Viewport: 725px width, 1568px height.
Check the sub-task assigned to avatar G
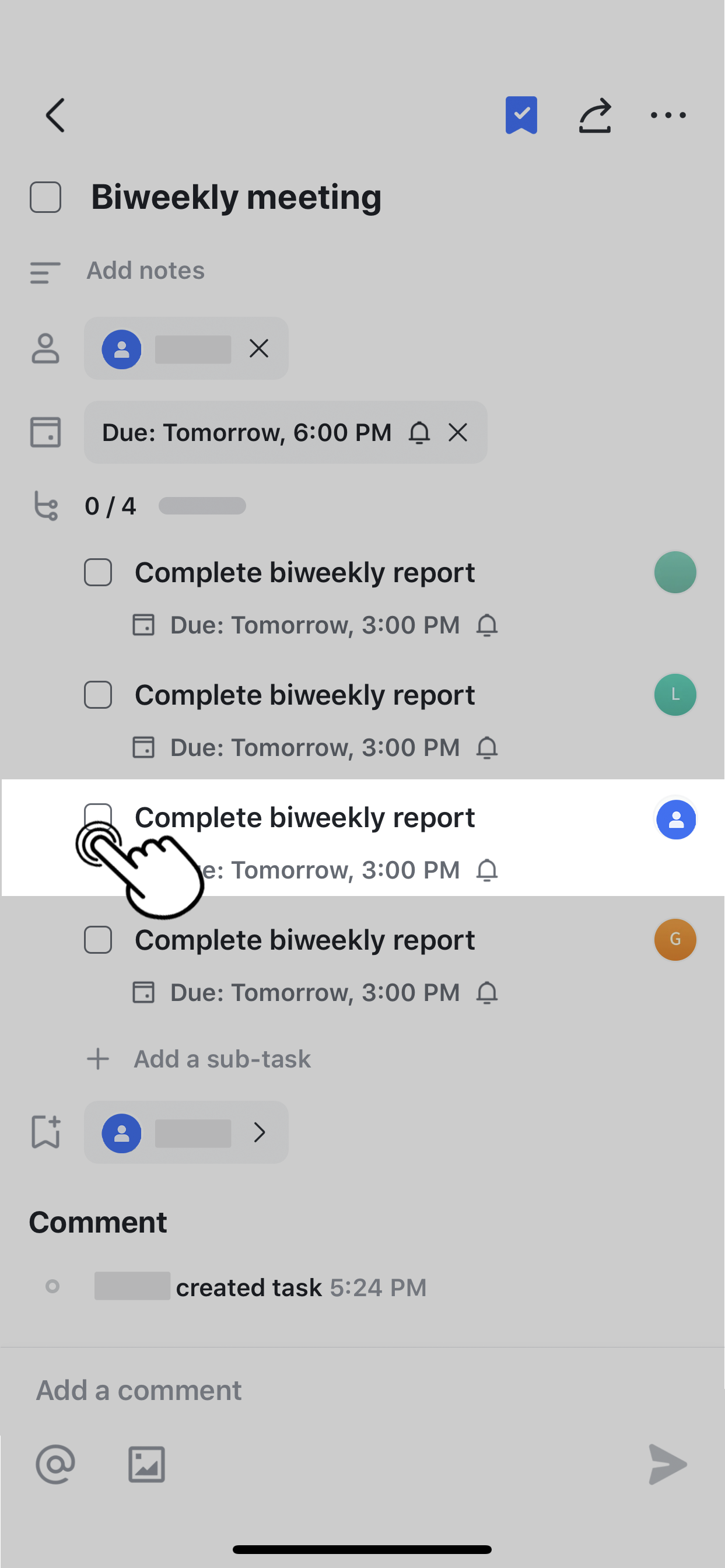[98, 940]
